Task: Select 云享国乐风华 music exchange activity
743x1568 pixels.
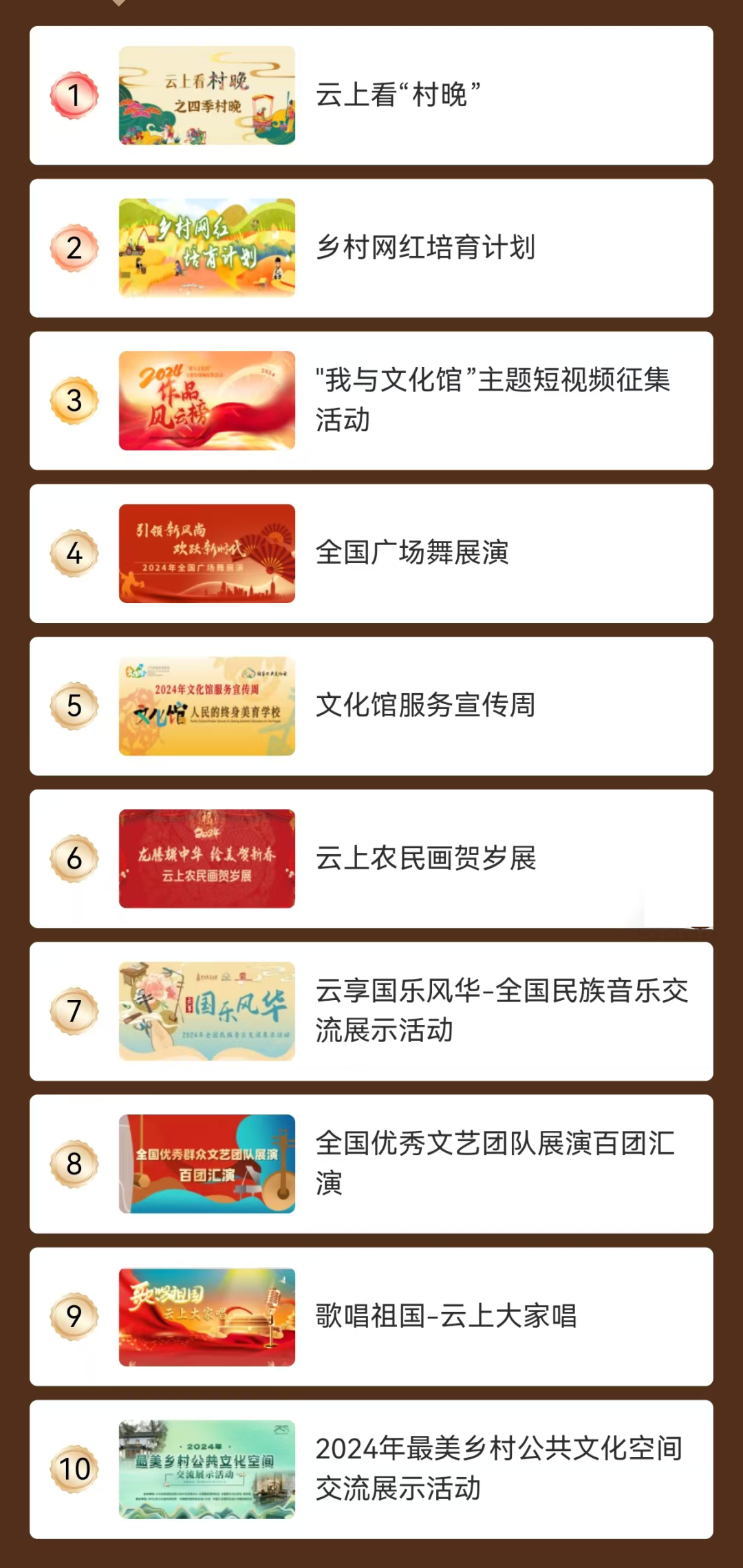Action: click(x=501, y=1010)
